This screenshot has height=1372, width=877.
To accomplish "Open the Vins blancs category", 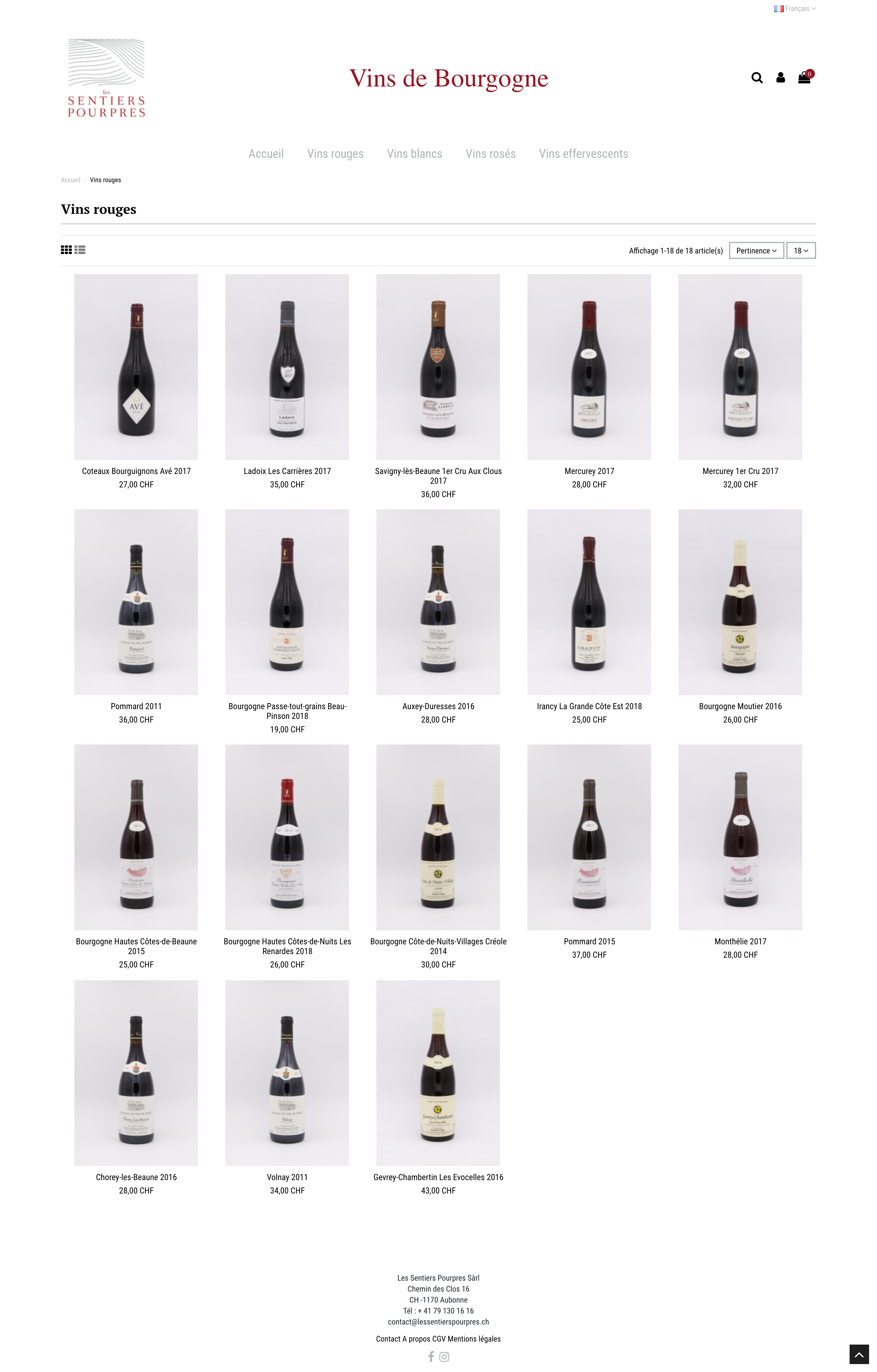I will (414, 154).
